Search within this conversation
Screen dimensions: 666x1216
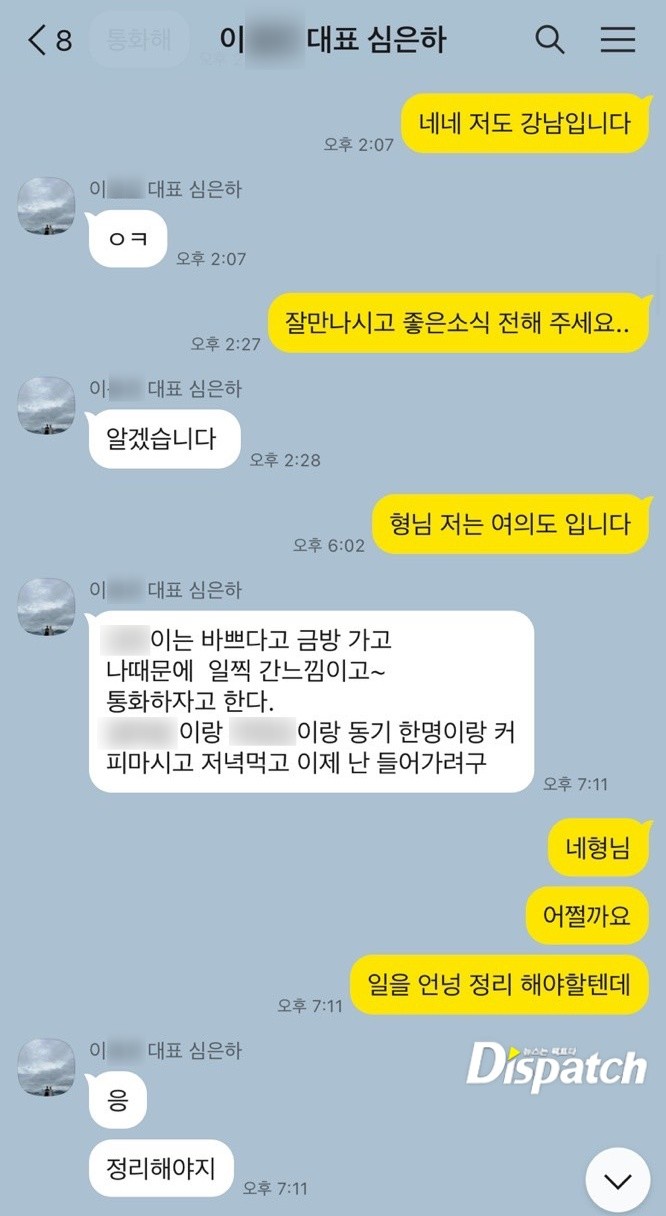[550, 40]
